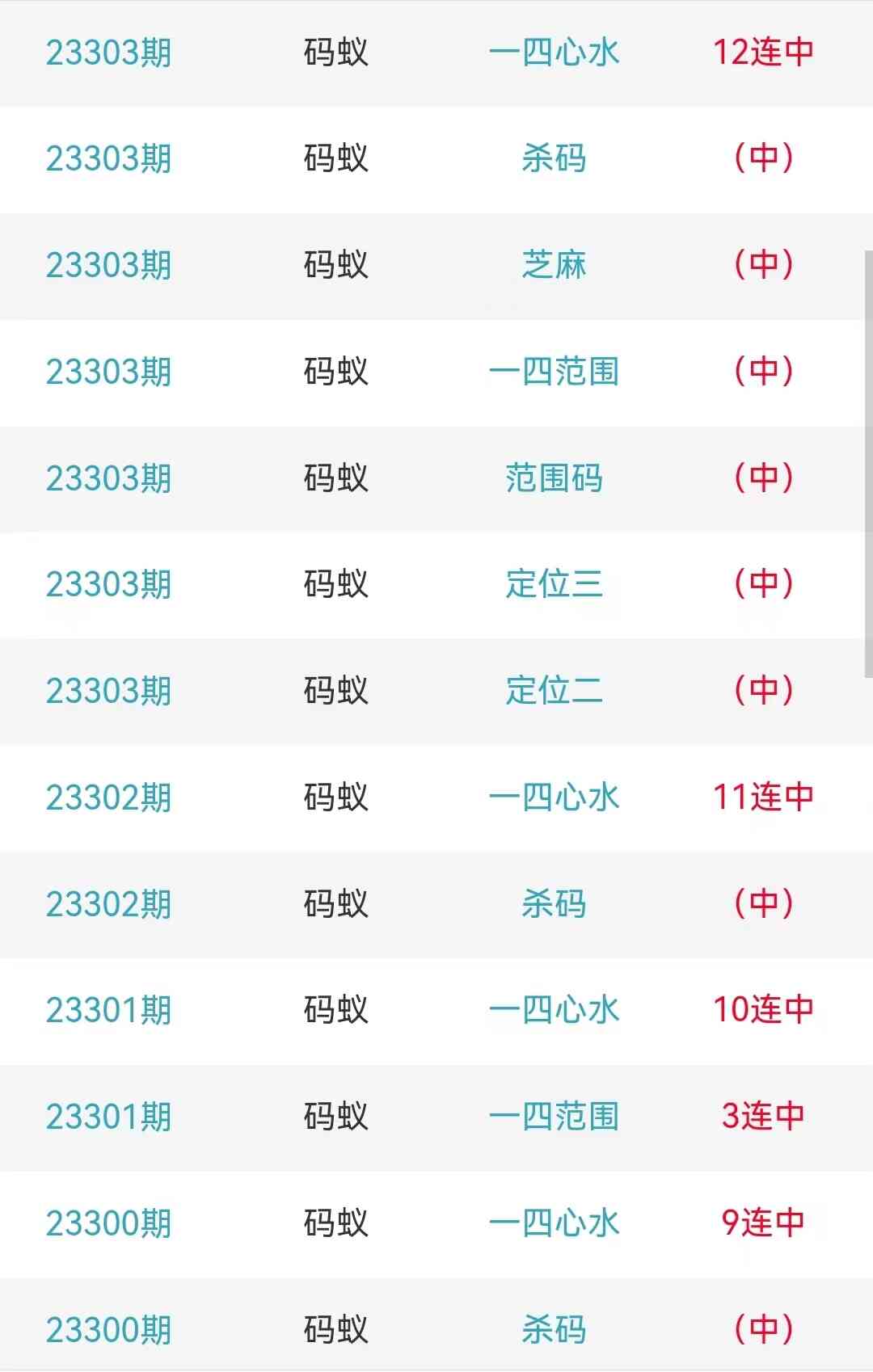873x1372 pixels.
Task: Open the 23301期 一四心水 10连中 row
Action: 554,1010
